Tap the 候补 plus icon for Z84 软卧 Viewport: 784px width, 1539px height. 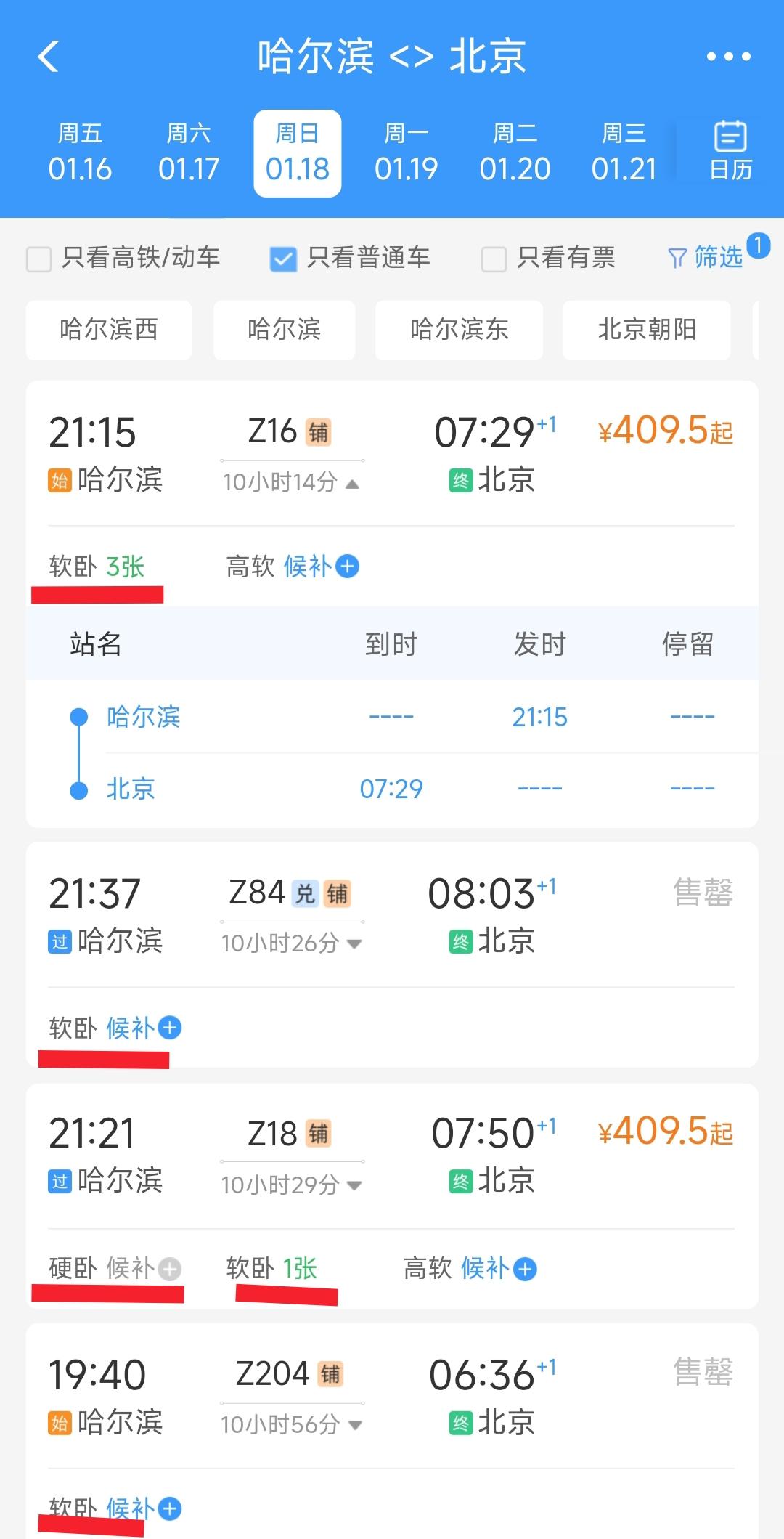pos(169,1028)
